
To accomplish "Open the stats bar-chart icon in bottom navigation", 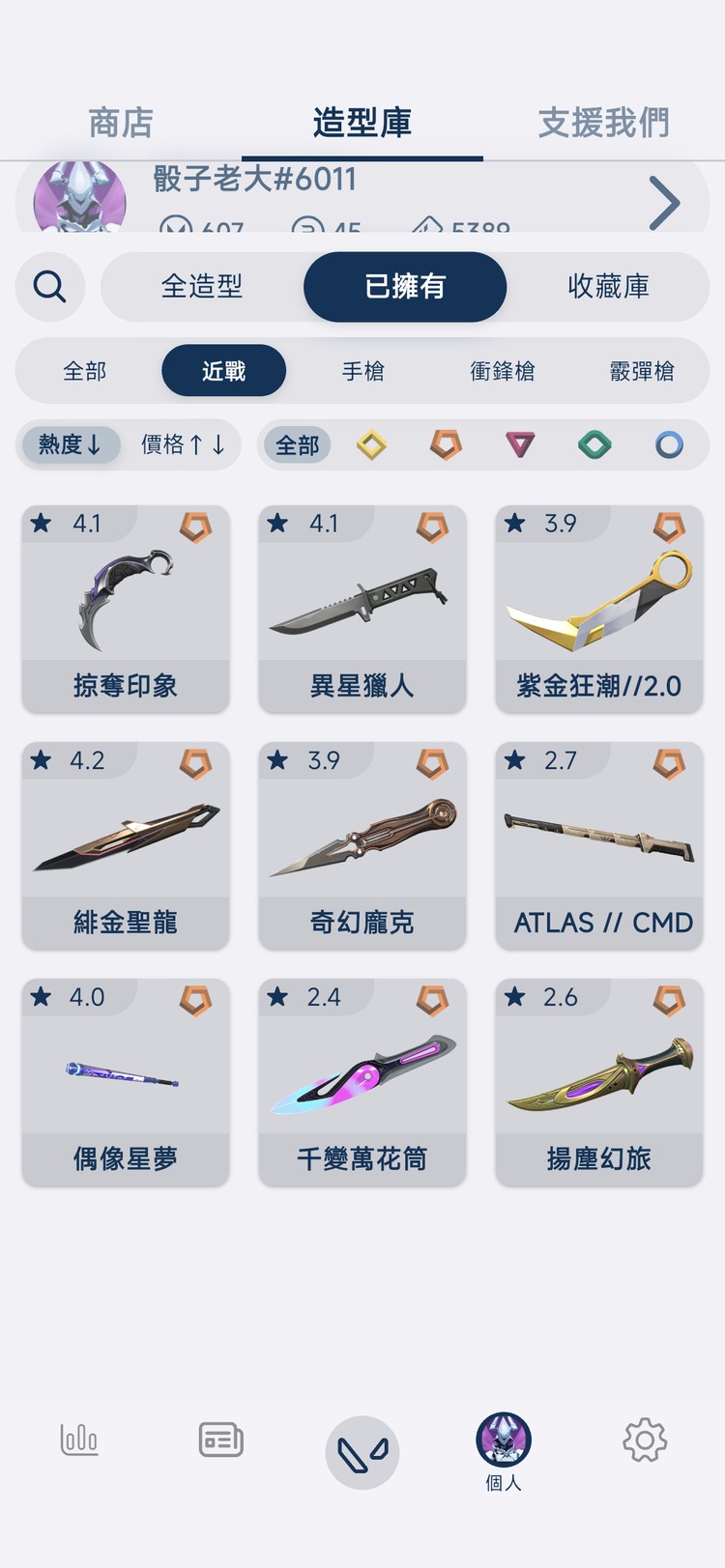I will coord(79,1440).
